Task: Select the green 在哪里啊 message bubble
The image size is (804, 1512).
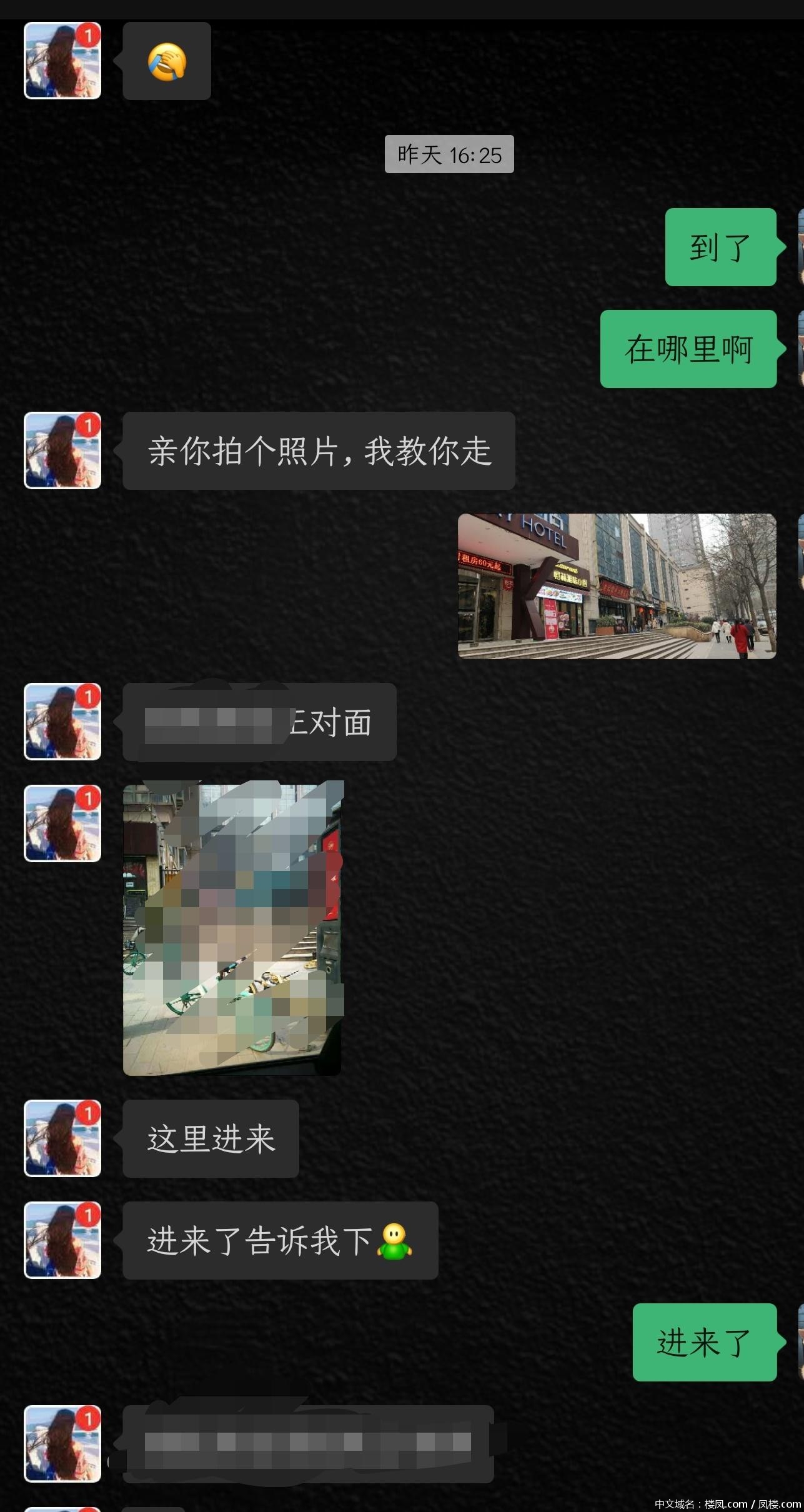Action: coord(688,350)
